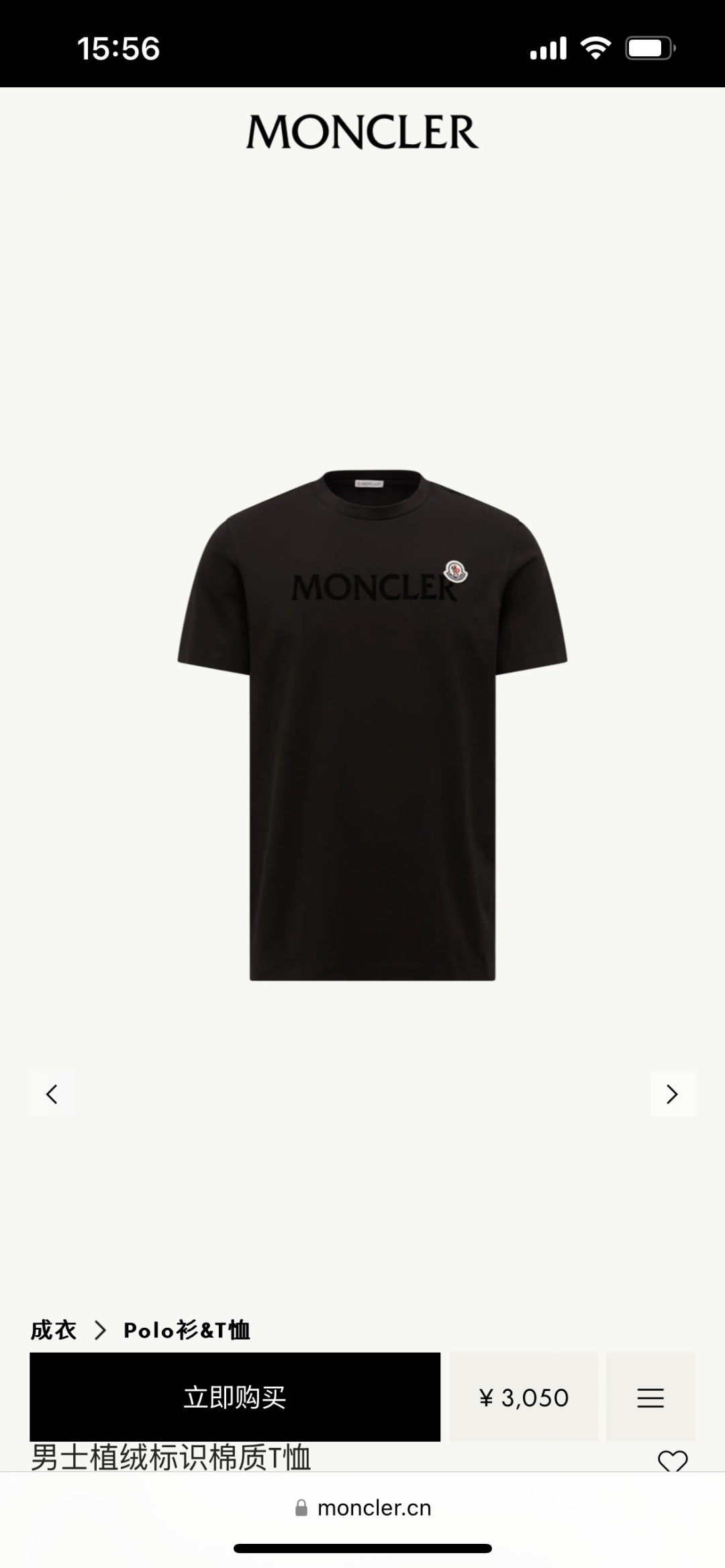Show the next product image
This screenshot has height=1568, width=725.
click(673, 1094)
